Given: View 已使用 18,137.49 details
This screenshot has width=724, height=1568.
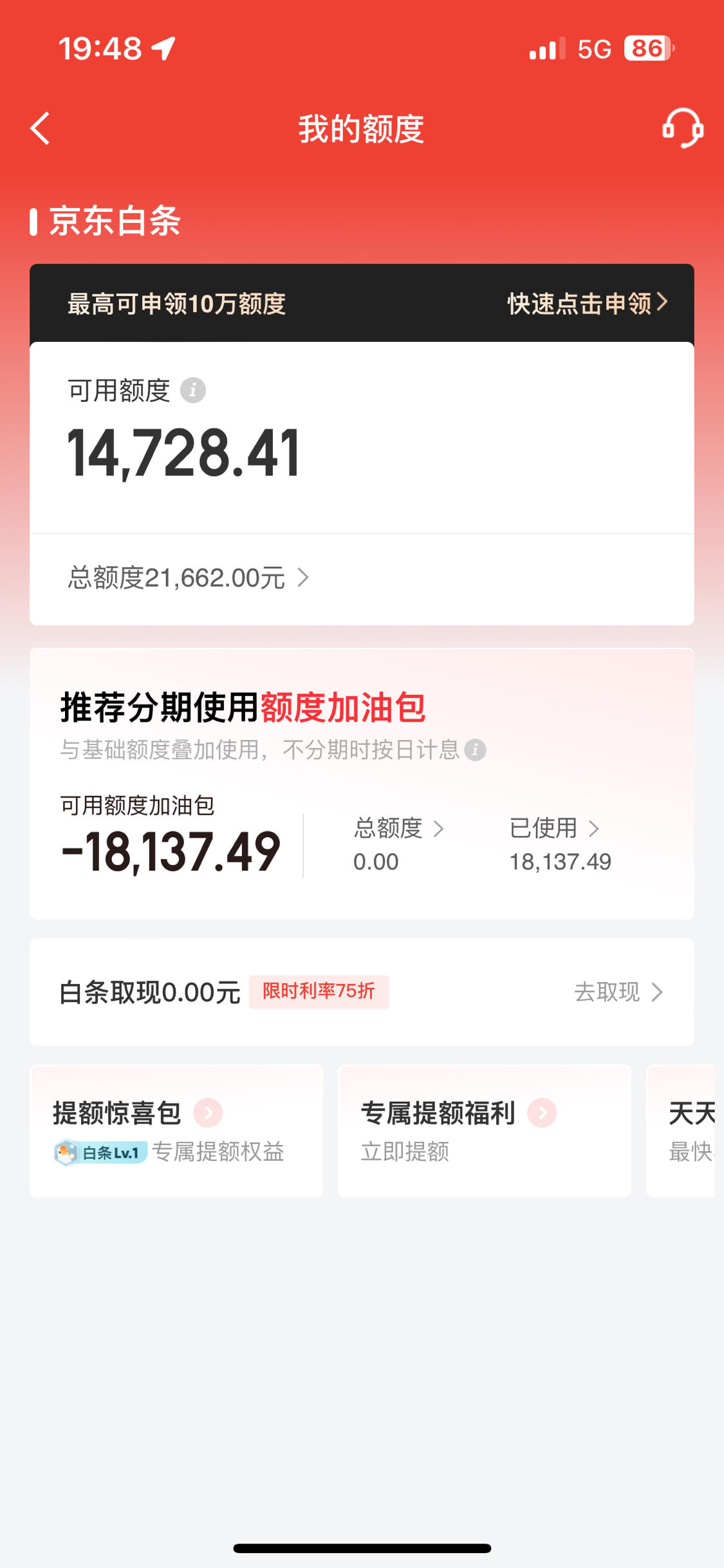Looking at the screenshot, I should click(x=560, y=844).
